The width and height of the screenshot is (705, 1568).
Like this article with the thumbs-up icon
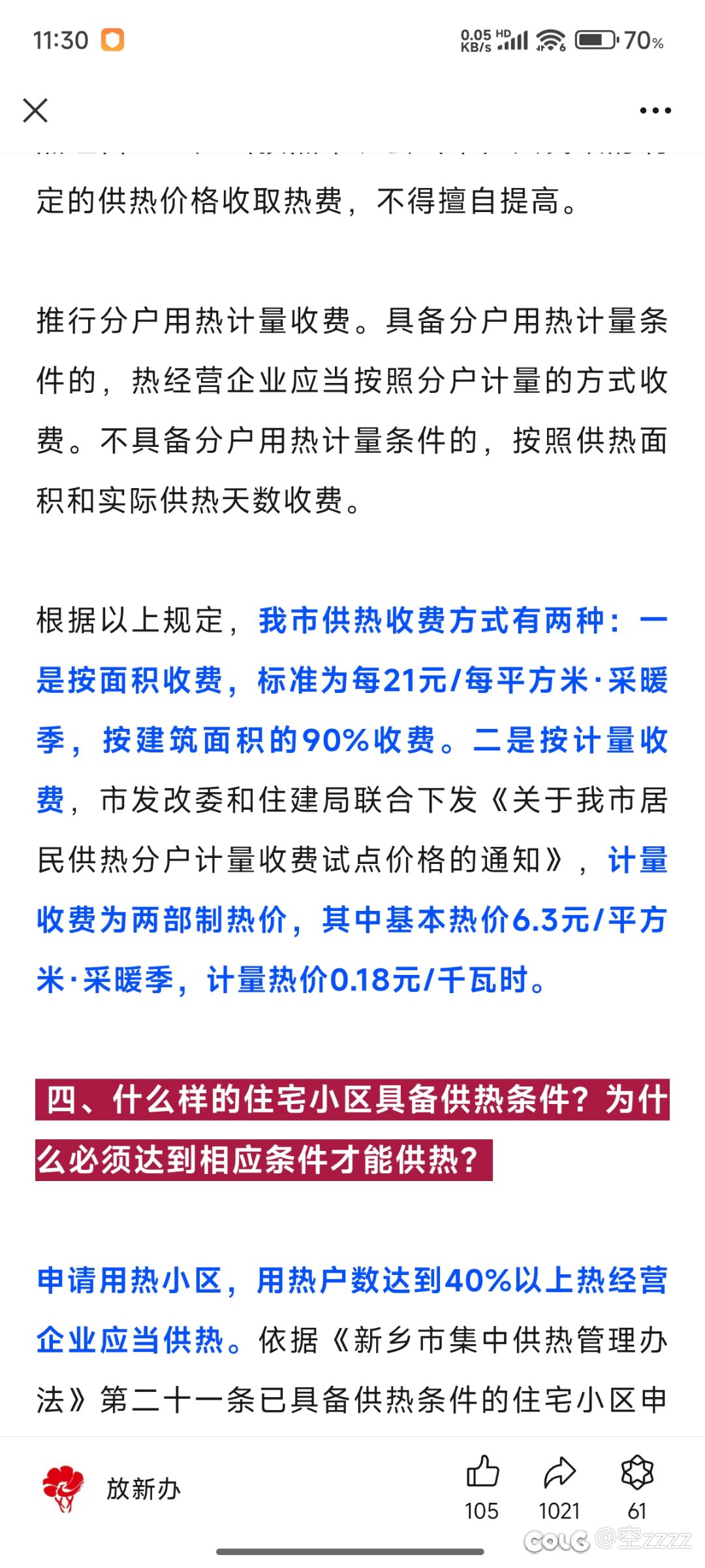[x=482, y=1472]
